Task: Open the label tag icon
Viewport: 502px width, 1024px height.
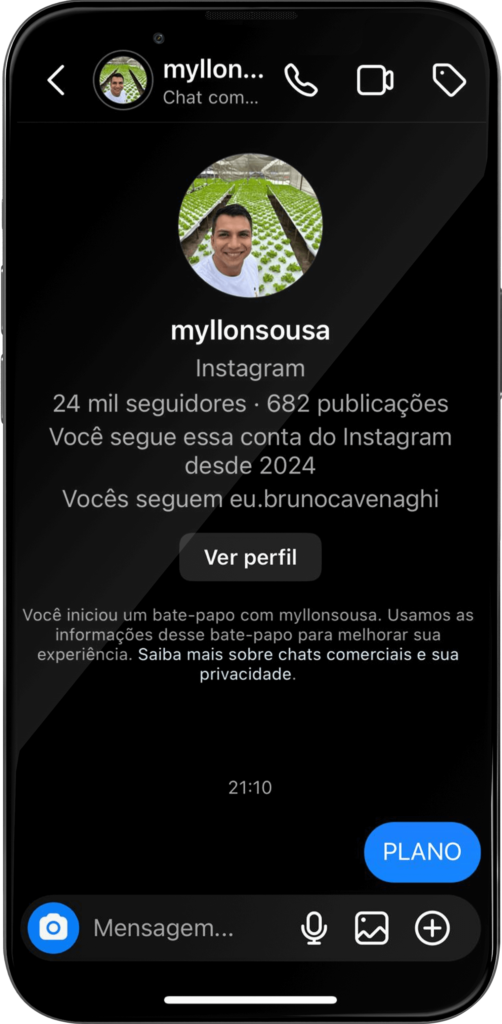Action: pyautogui.click(x=449, y=80)
